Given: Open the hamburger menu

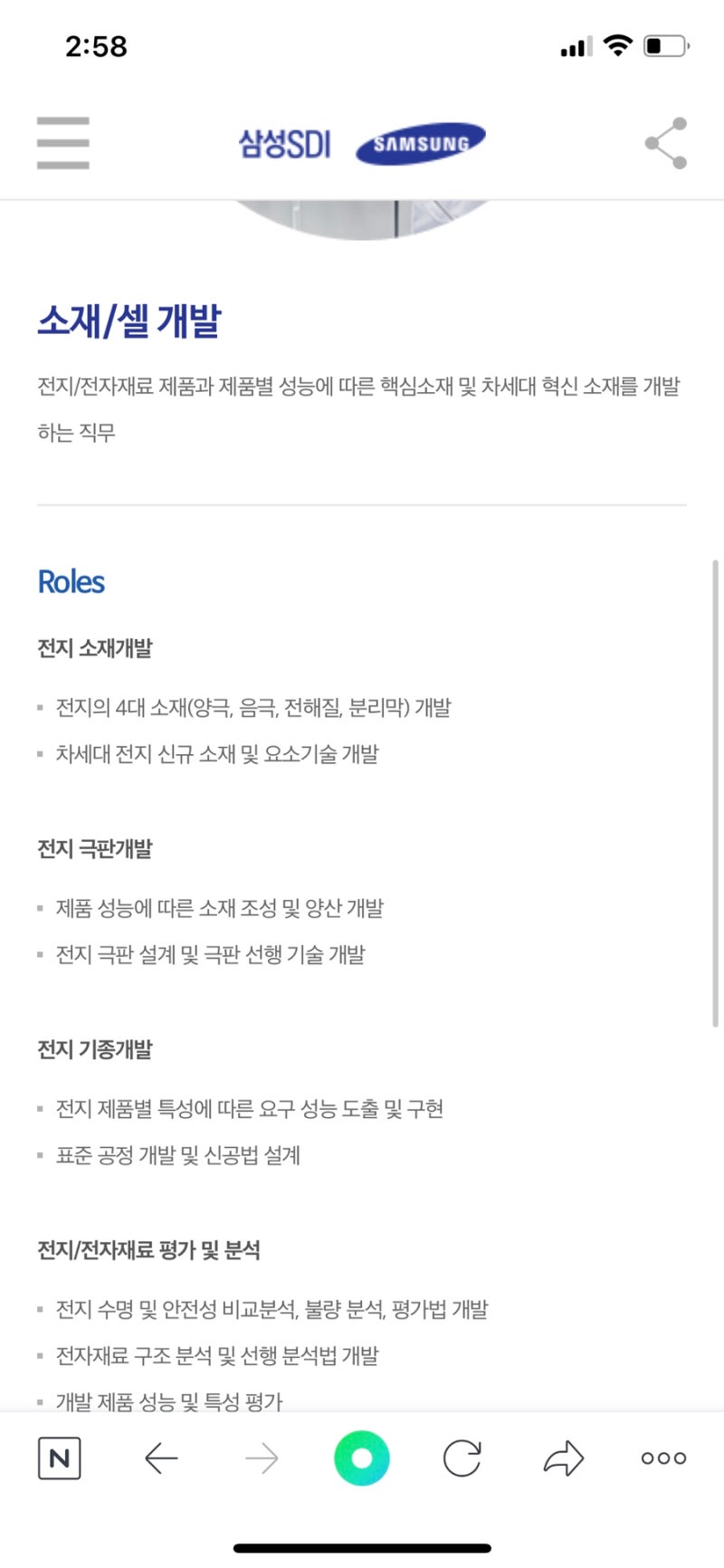Looking at the screenshot, I should pyautogui.click(x=62, y=143).
